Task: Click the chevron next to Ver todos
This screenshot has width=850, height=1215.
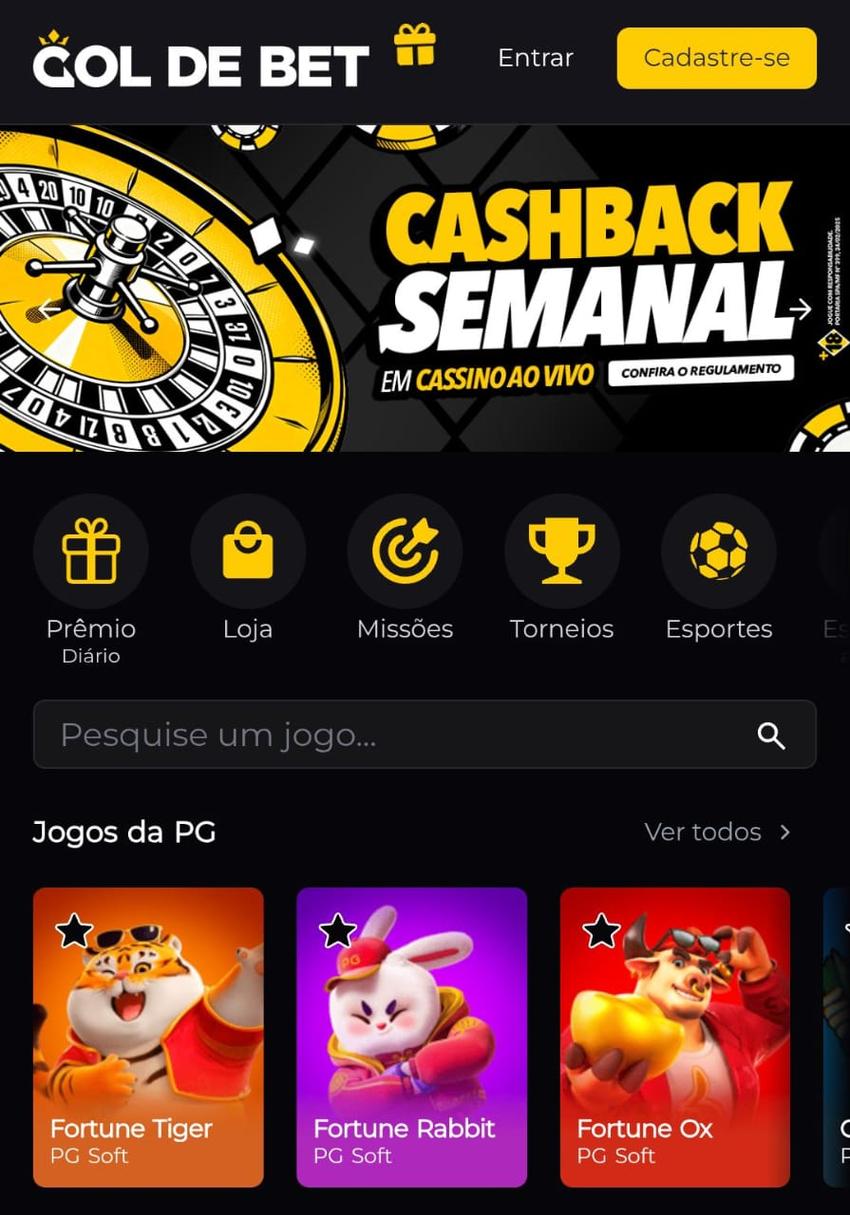Action: tap(786, 831)
